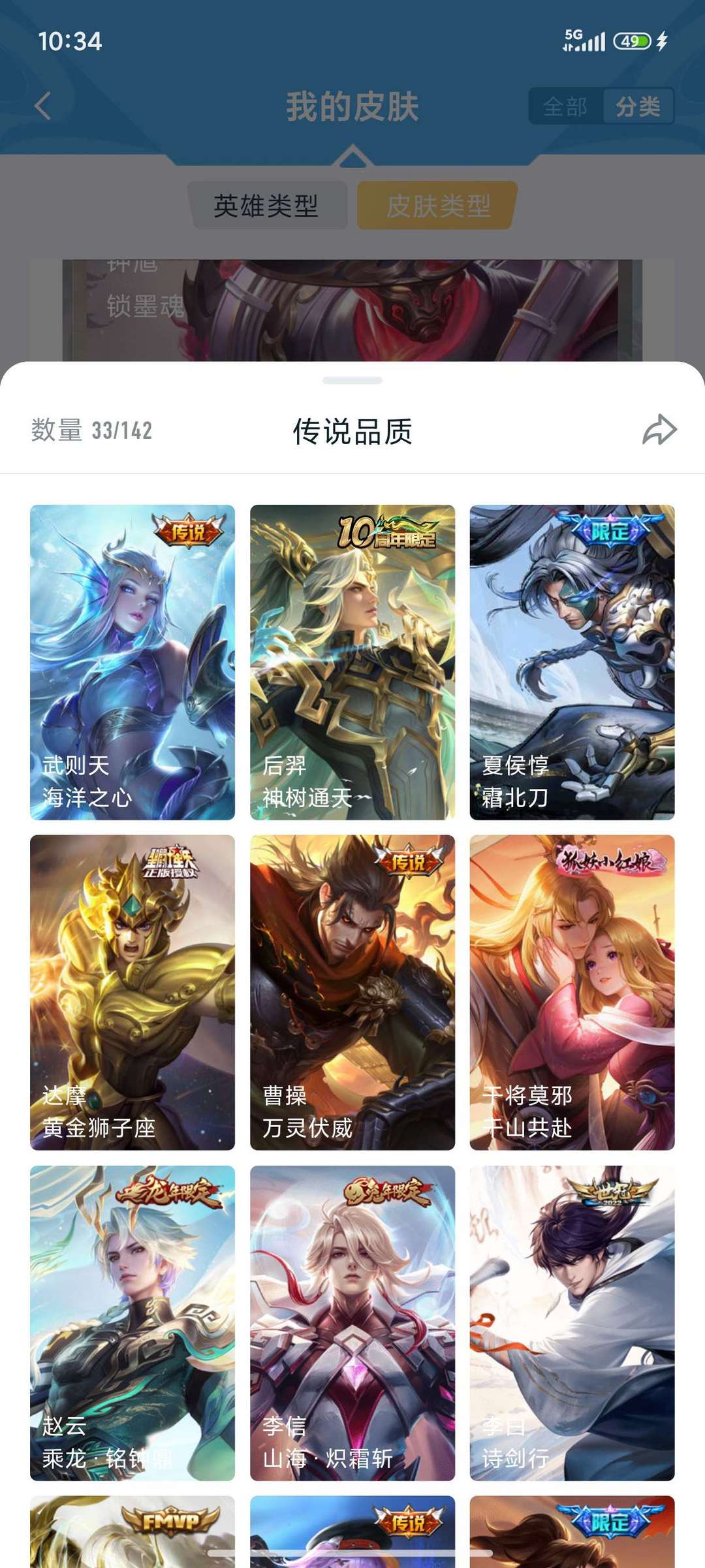This screenshot has width=705, height=1568.
Task: View 李白 诗剑行 skin card
Action: pyautogui.click(x=572, y=1322)
